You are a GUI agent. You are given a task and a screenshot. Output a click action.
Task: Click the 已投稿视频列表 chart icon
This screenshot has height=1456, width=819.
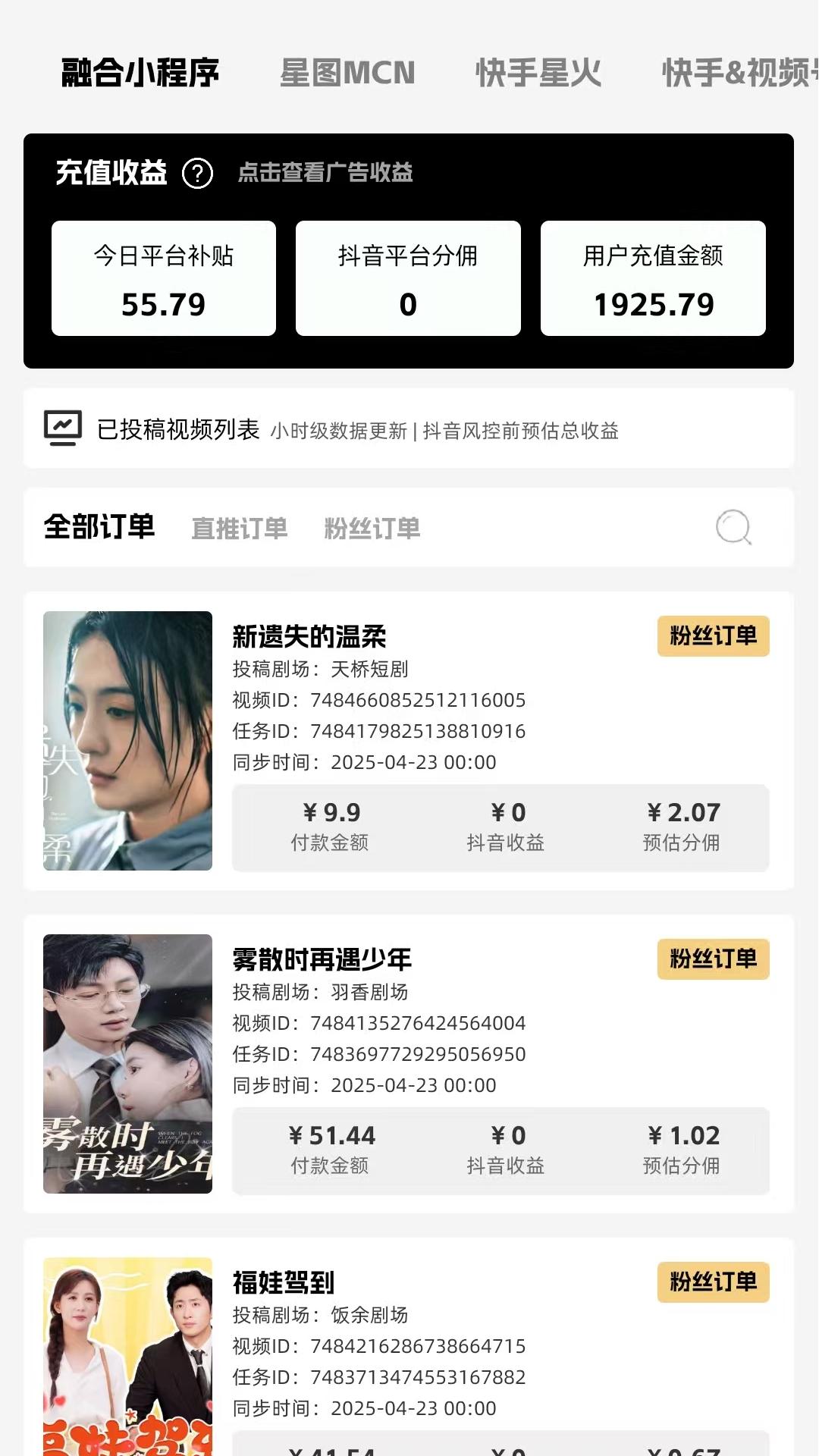click(64, 427)
